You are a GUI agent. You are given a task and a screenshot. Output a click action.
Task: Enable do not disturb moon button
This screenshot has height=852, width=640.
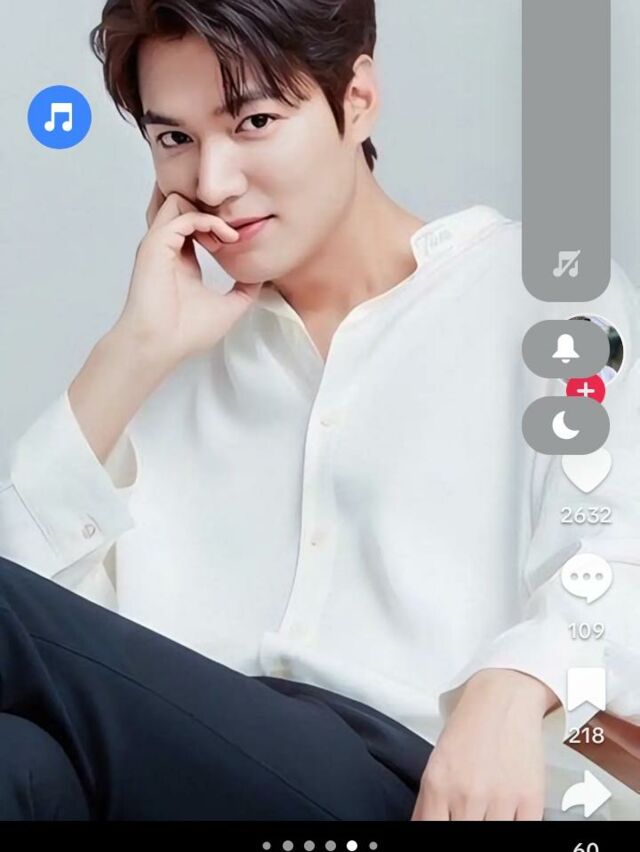pyautogui.click(x=566, y=425)
